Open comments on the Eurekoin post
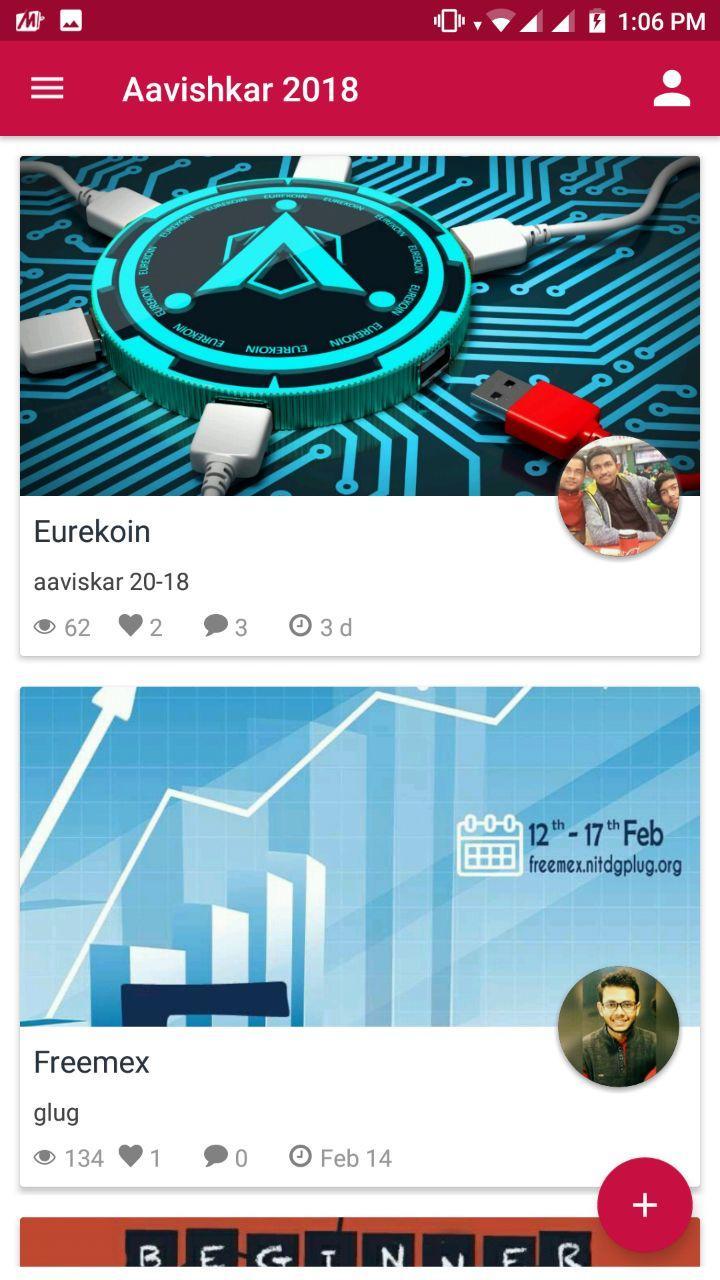The image size is (720, 1280). 216,626
